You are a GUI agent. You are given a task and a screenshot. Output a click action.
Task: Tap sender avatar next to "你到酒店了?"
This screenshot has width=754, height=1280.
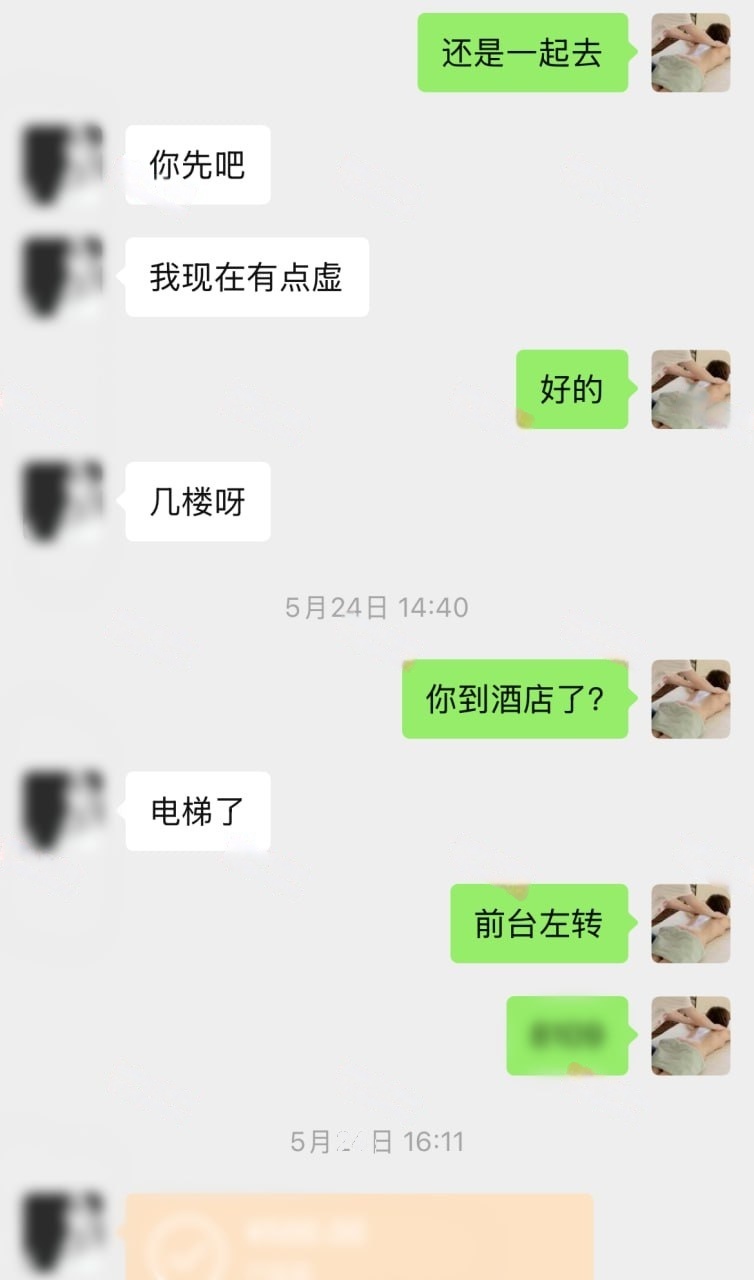(690, 699)
